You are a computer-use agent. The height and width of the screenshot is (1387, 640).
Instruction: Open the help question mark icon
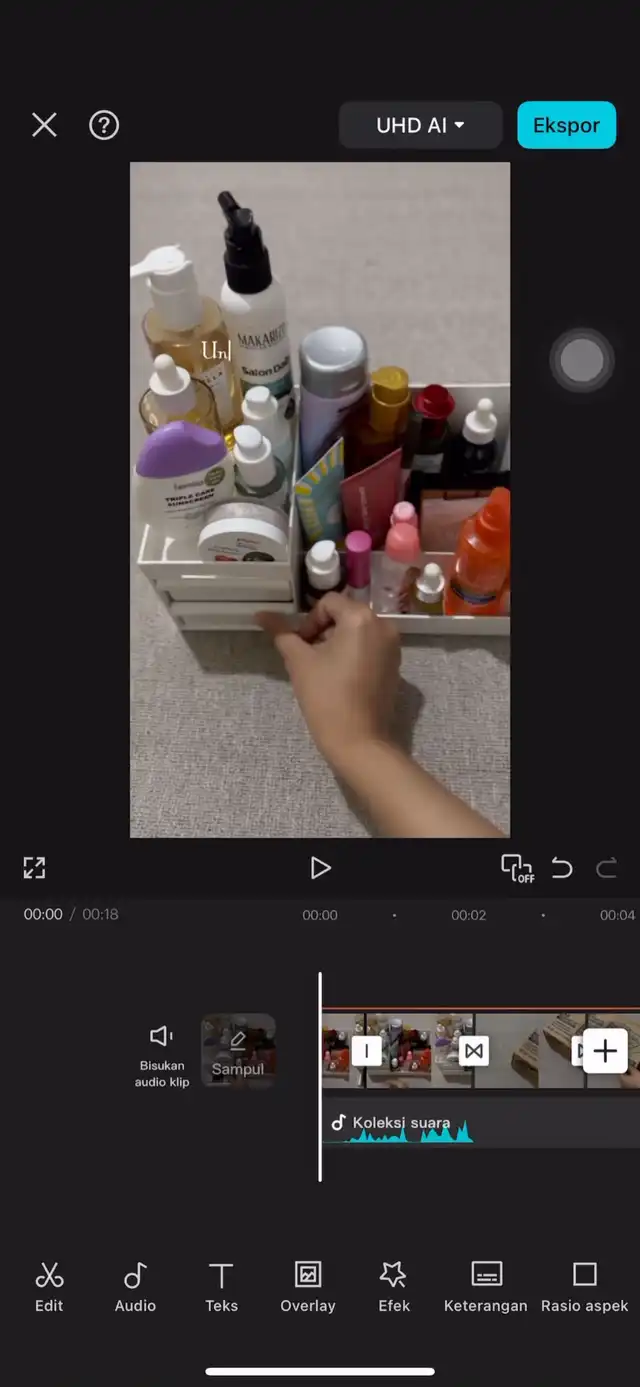(104, 125)
